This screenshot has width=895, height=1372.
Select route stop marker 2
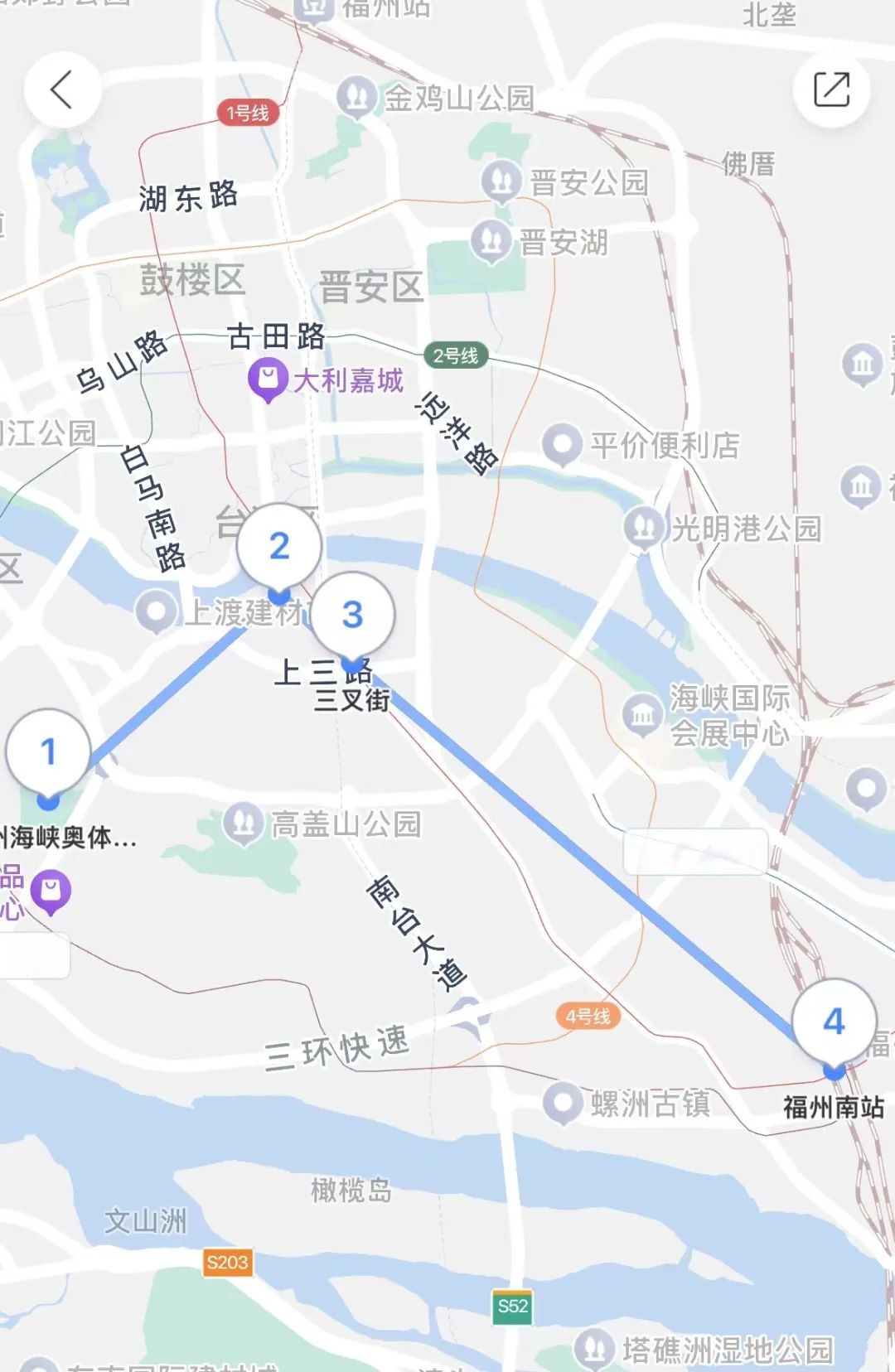279,546
